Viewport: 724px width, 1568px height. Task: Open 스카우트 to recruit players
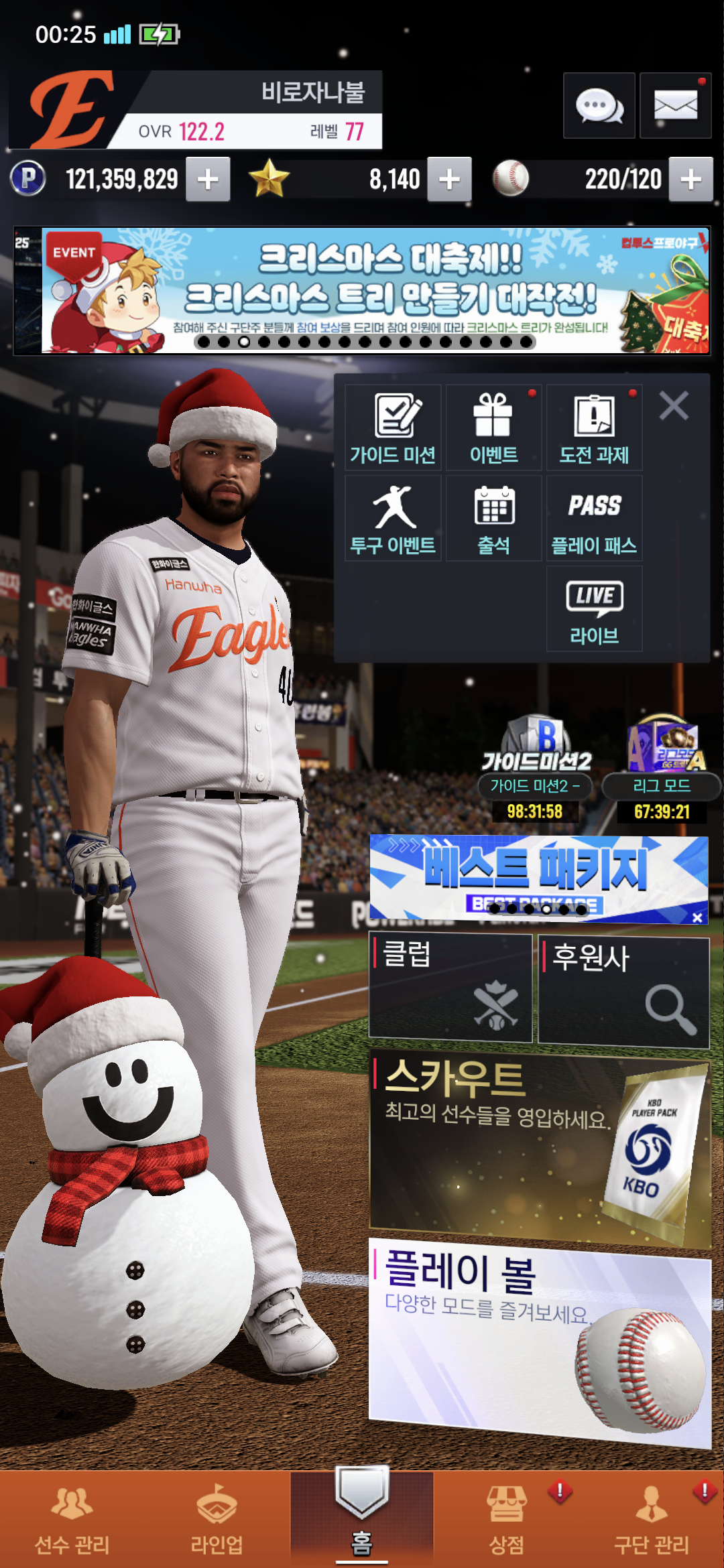(x=540, y=1147)
